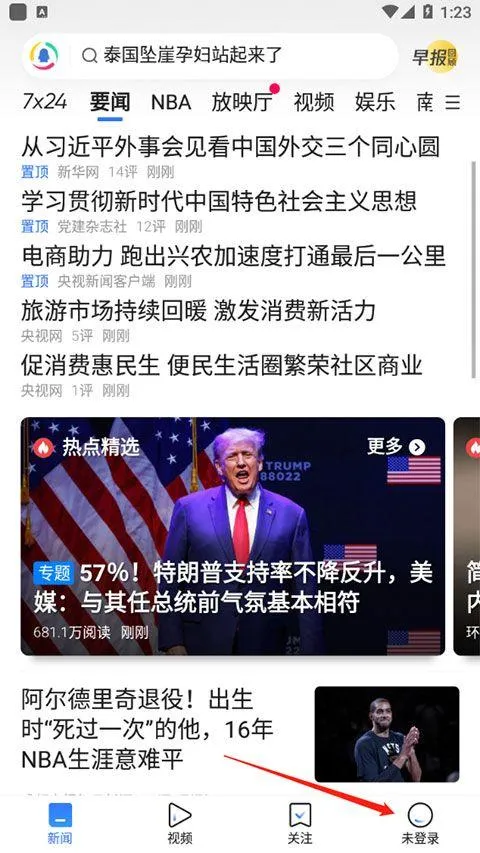Open the 未登录 profile tab

[x=420, y=823]
